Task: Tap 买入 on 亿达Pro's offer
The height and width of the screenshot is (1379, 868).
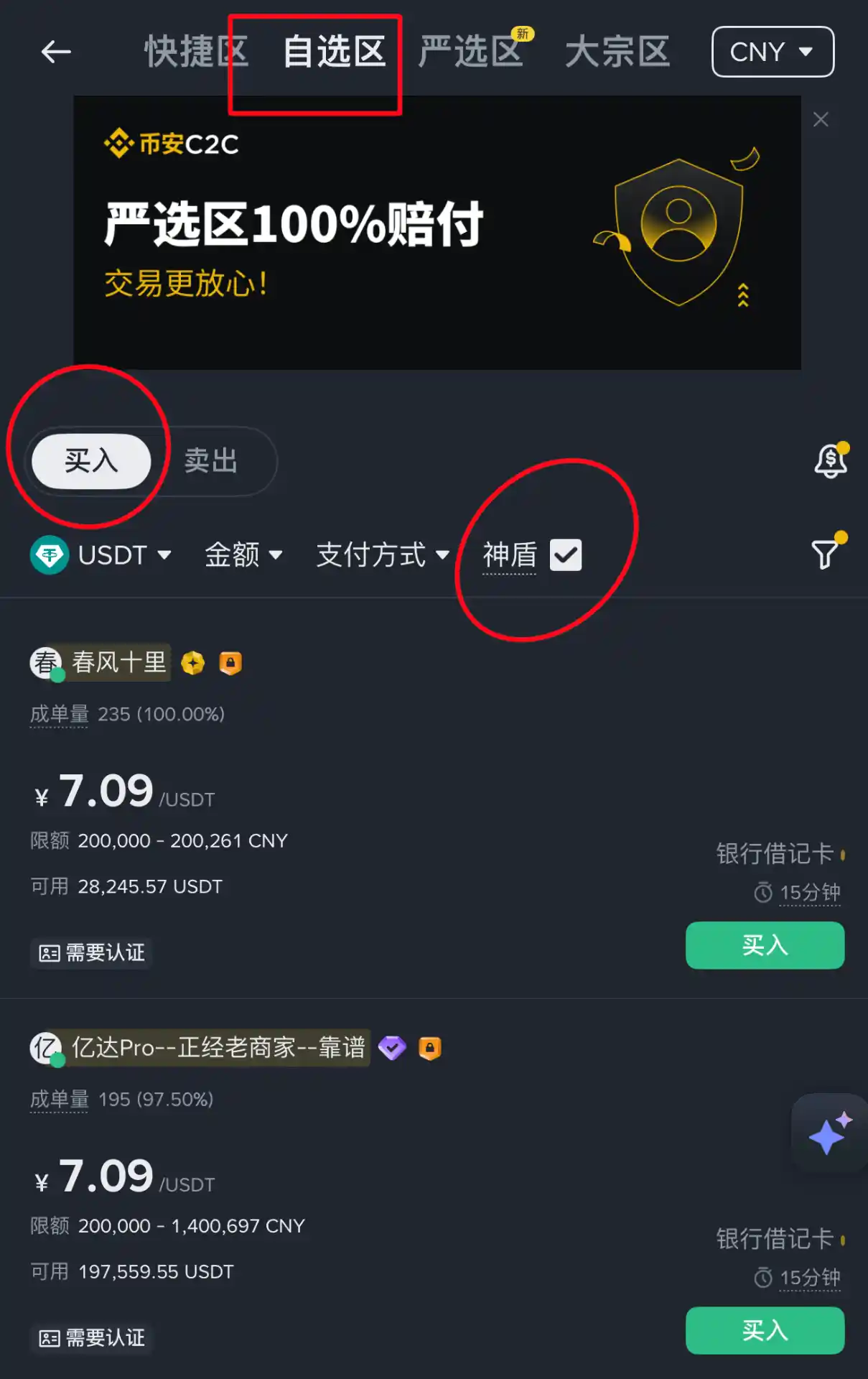Action: click(765, 1330)
